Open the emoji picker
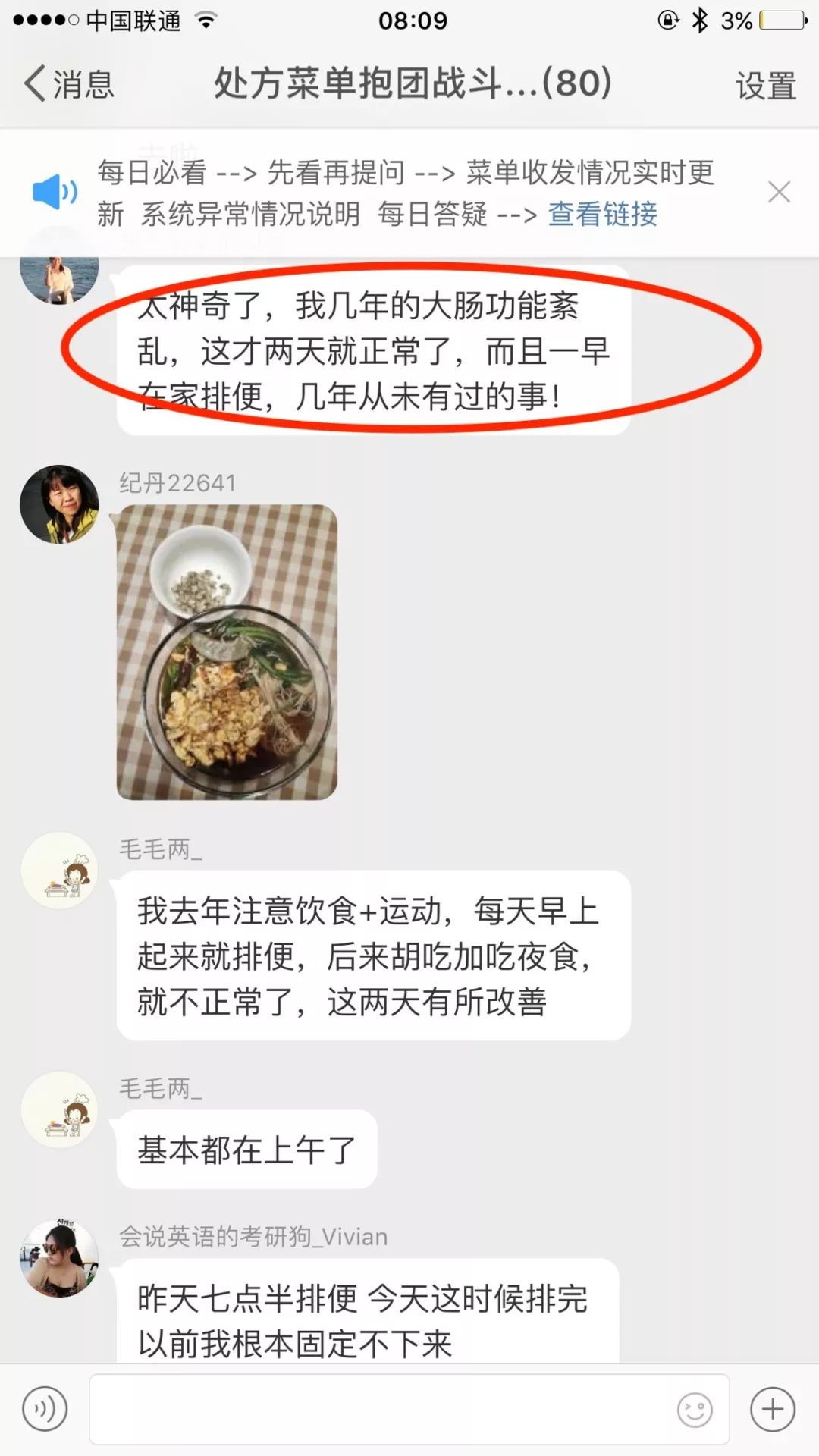819x1456 pixels. (695, 1410)
